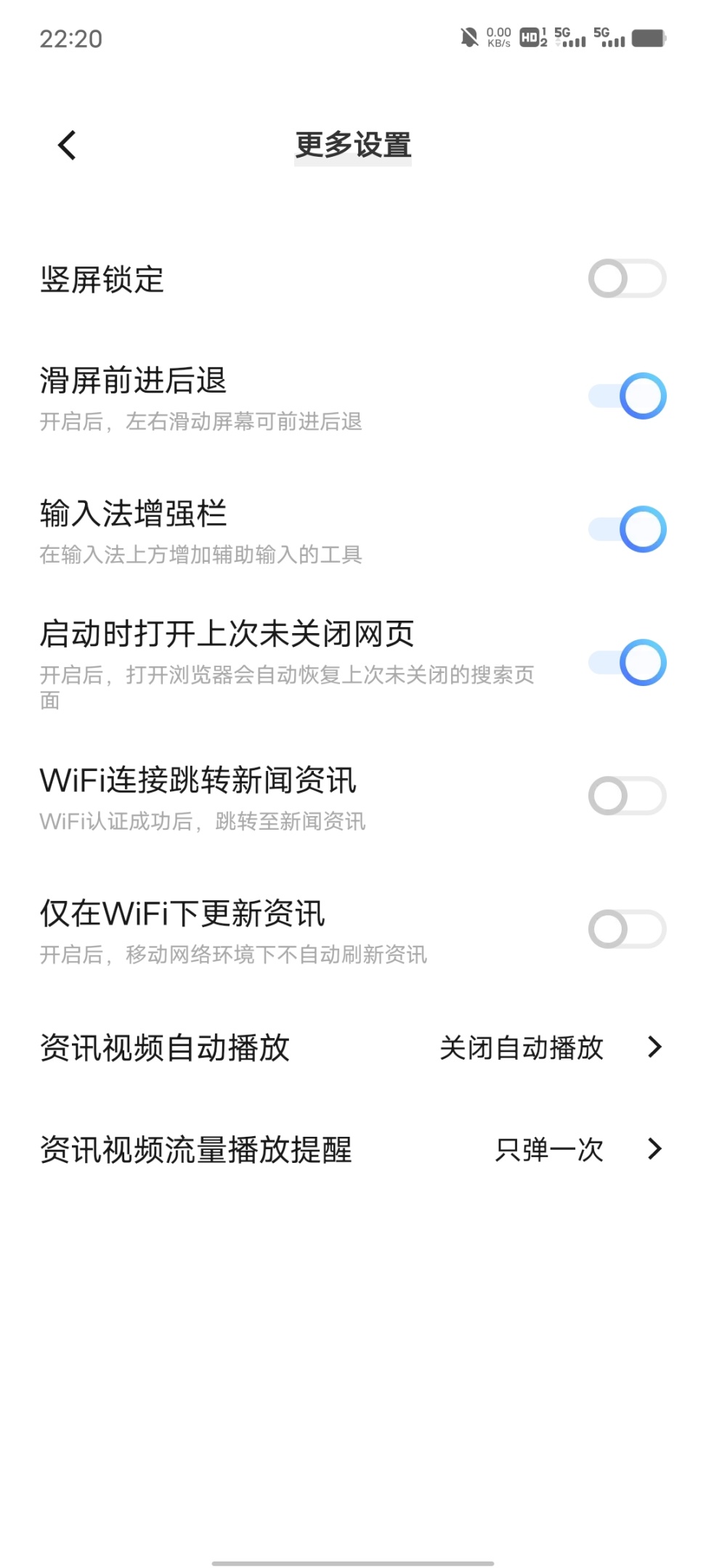Turn off 滑屏前进后退
706x1568 pixels.
coord(627,396)
